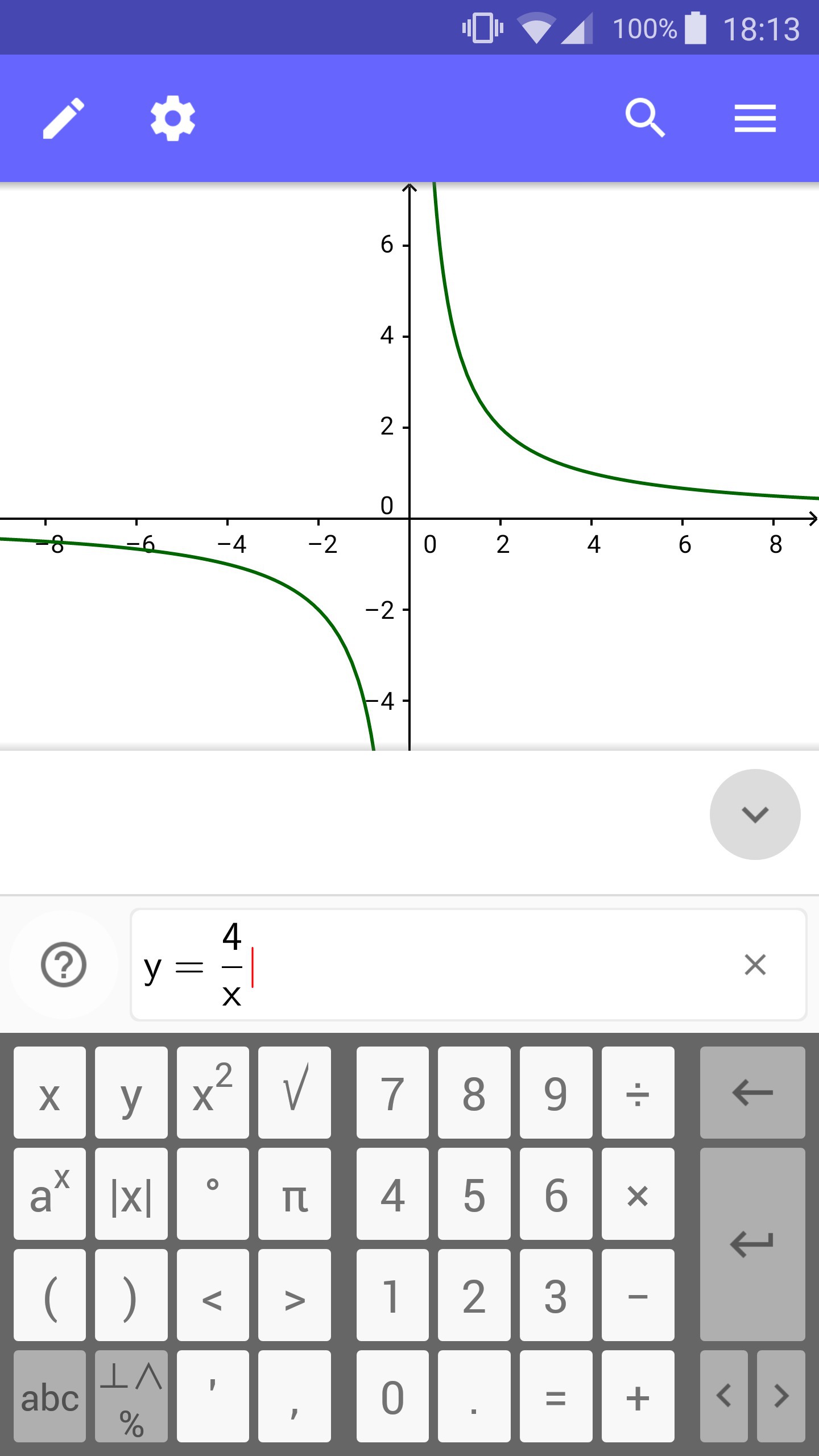Open the settings gear
The image size is (819, 1456).
click(172, 118)
